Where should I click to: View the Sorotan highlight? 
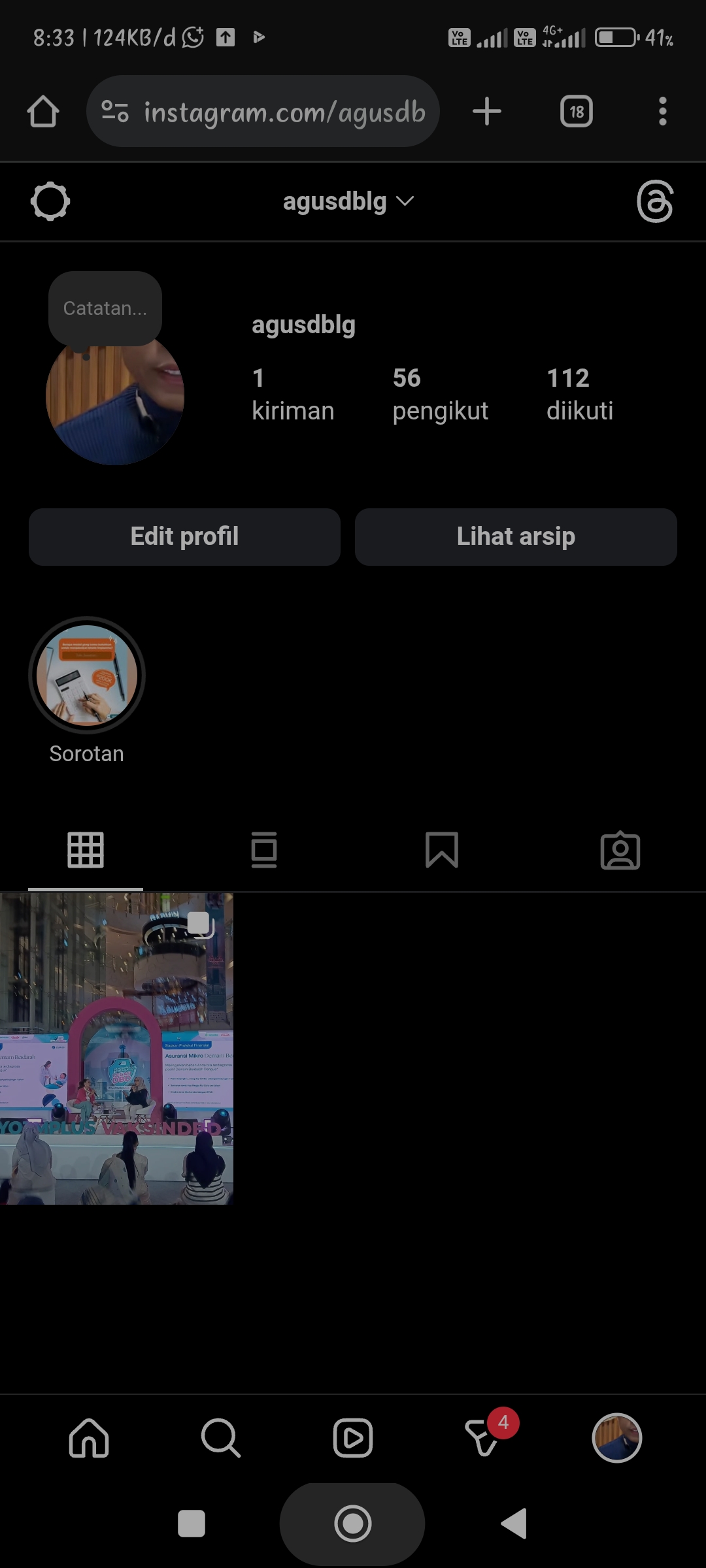pos(87,676)
